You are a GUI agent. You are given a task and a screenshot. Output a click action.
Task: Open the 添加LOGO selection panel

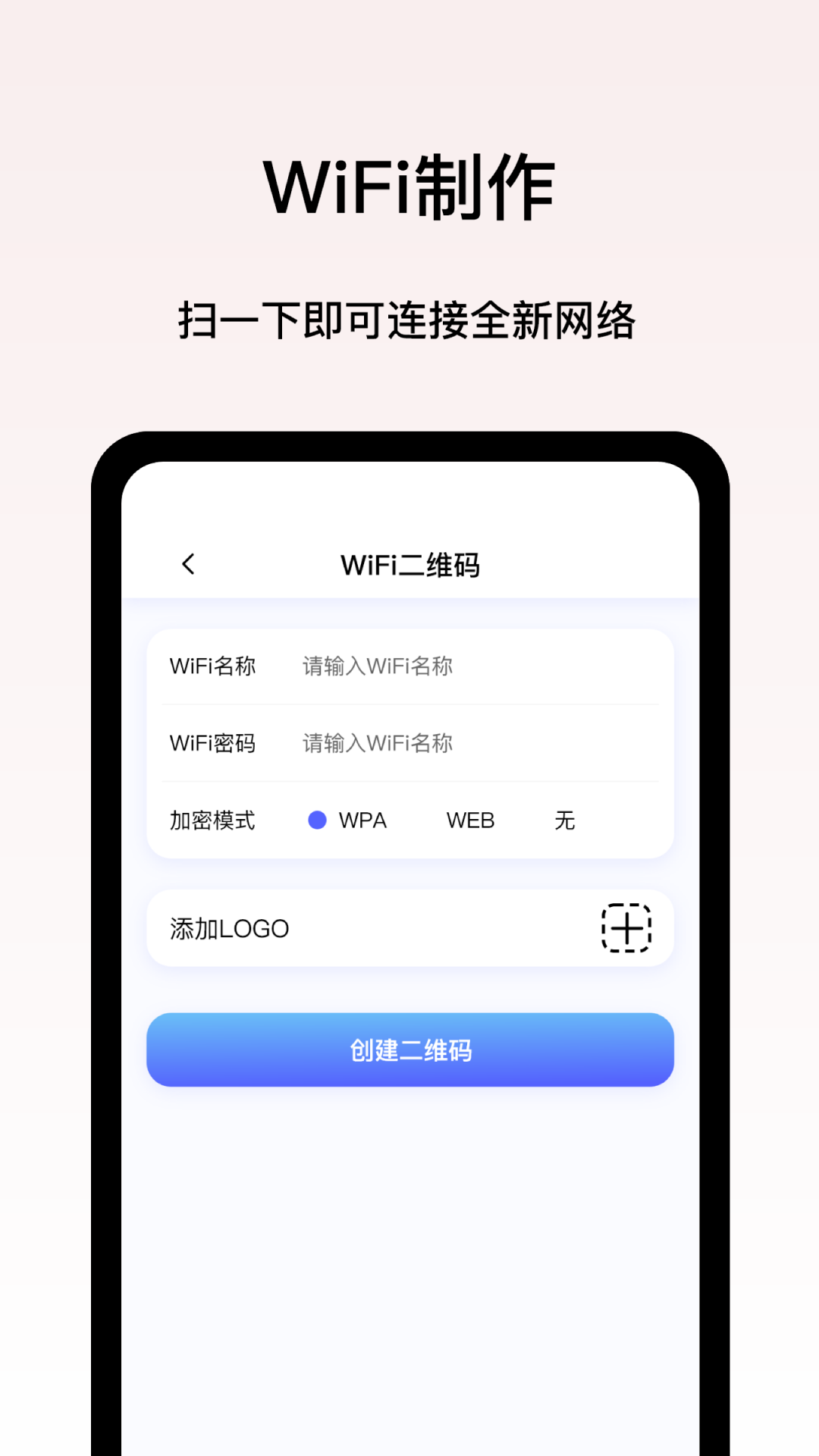tap(409, 928)
